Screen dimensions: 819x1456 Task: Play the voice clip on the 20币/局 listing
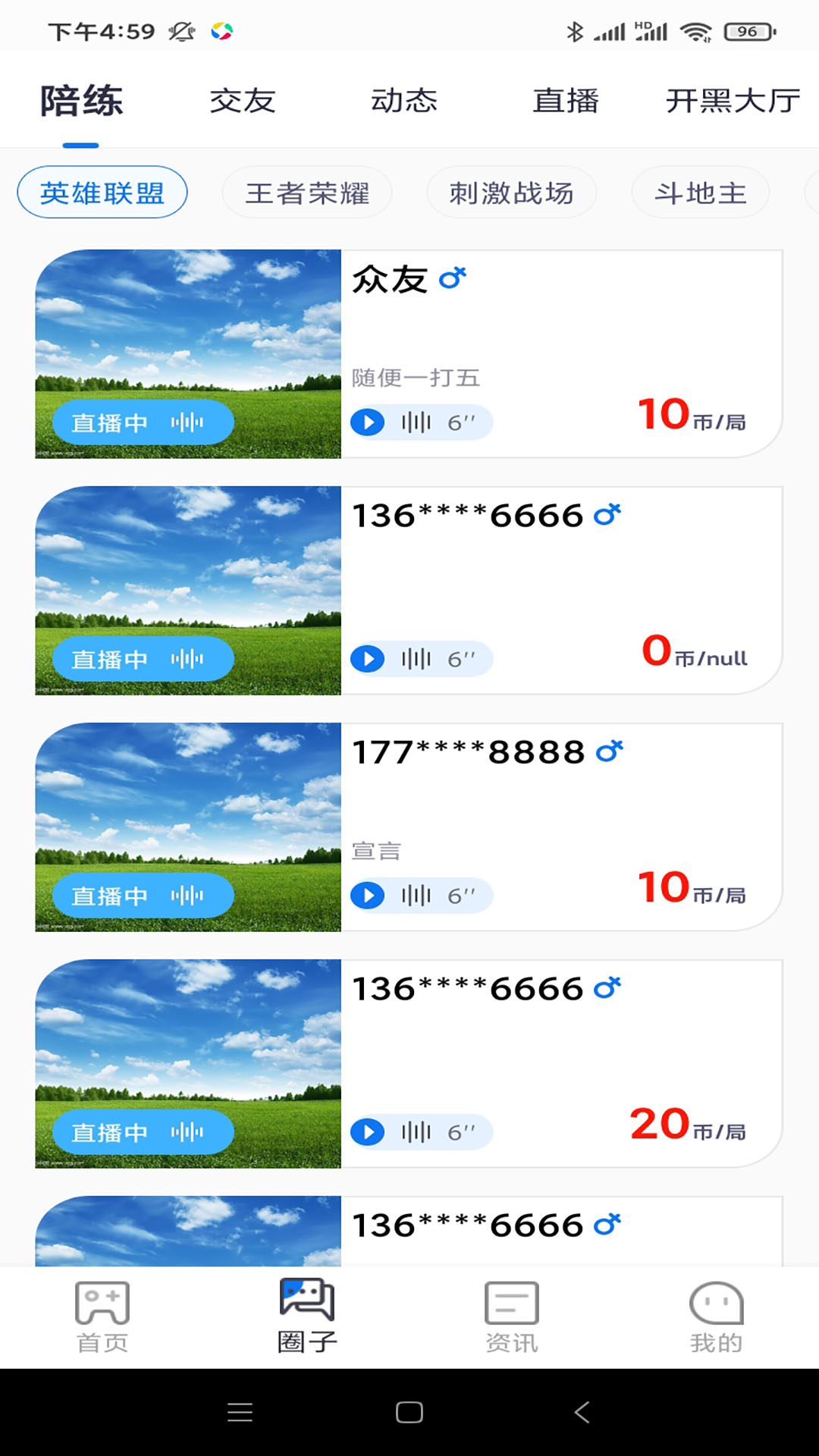(x=368, y=1133)
